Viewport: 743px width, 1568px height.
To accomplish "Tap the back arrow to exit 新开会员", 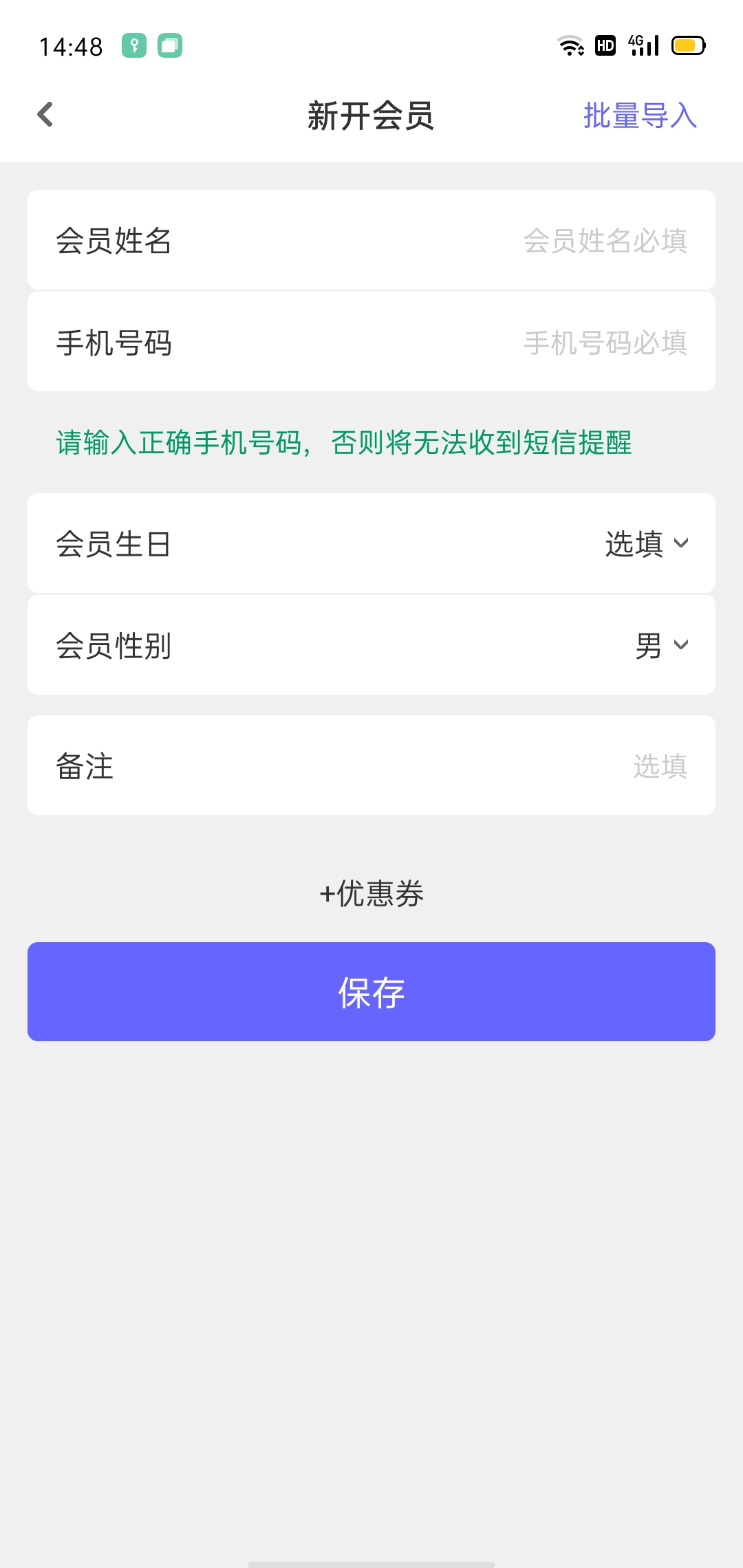I will [45, 114].
